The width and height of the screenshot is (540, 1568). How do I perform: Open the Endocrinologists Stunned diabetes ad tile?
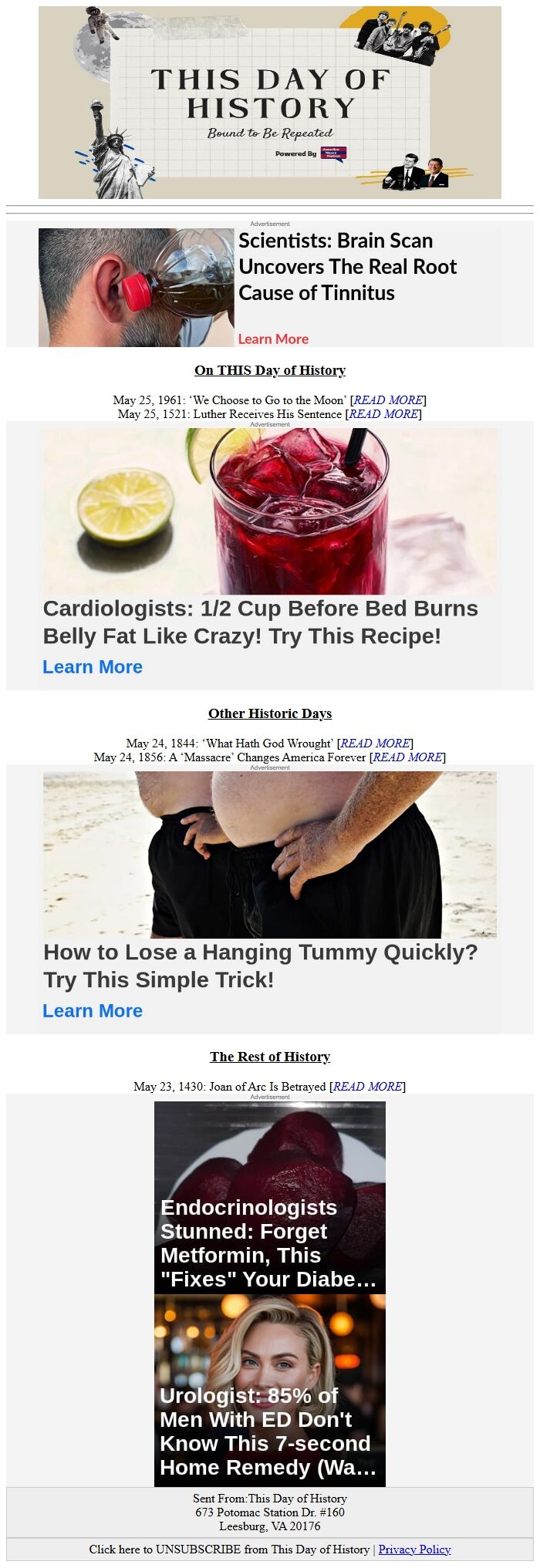tap(269, 1199)
